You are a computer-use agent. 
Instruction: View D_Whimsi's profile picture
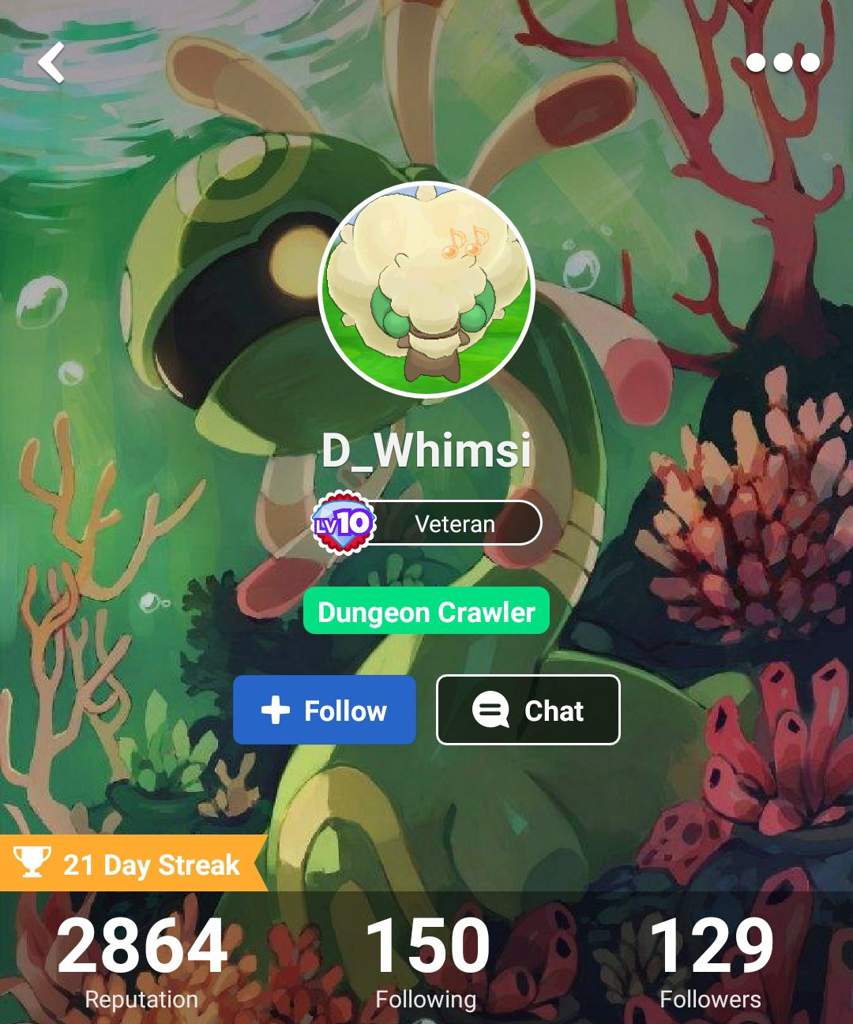(426, 289)
